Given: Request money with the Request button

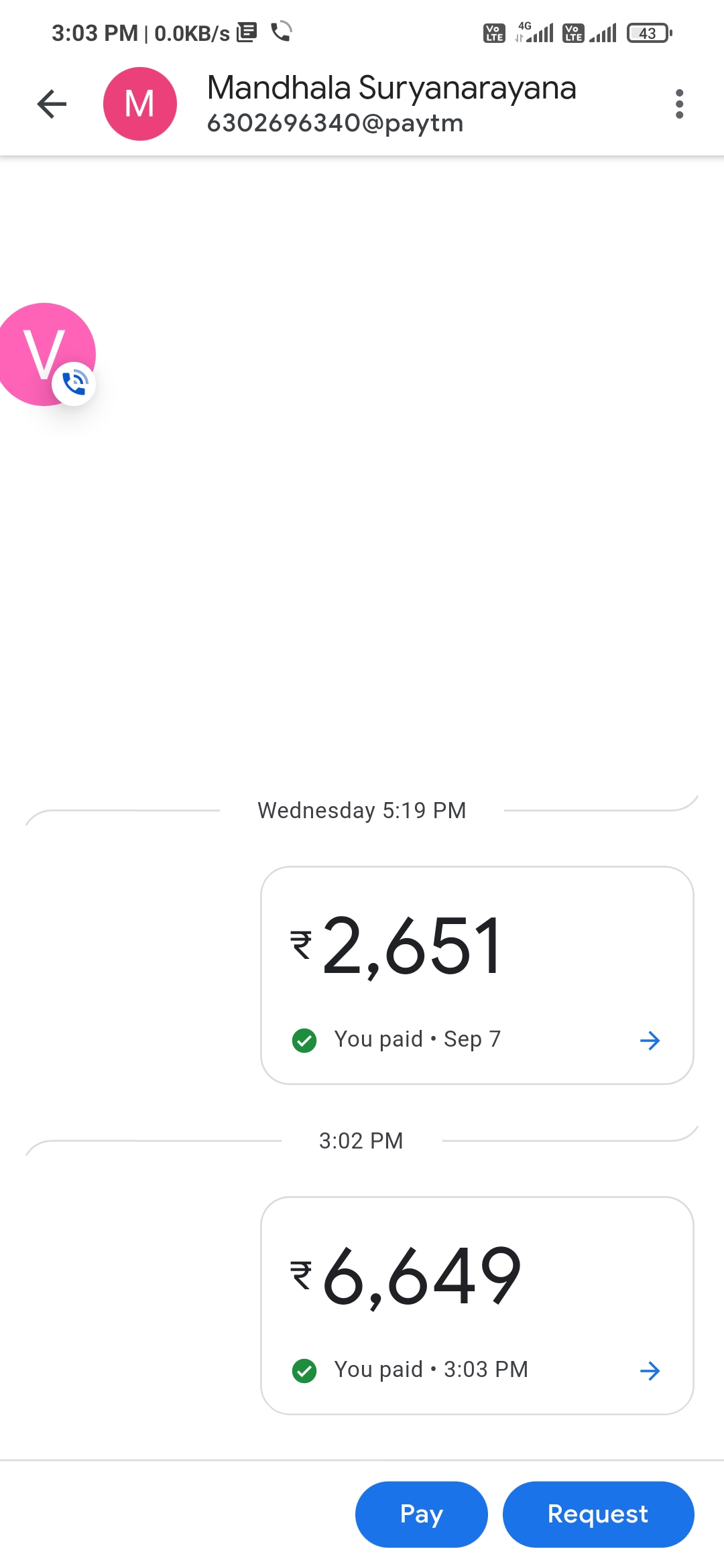Looking at the screenshot, I should click(597, 1514).
